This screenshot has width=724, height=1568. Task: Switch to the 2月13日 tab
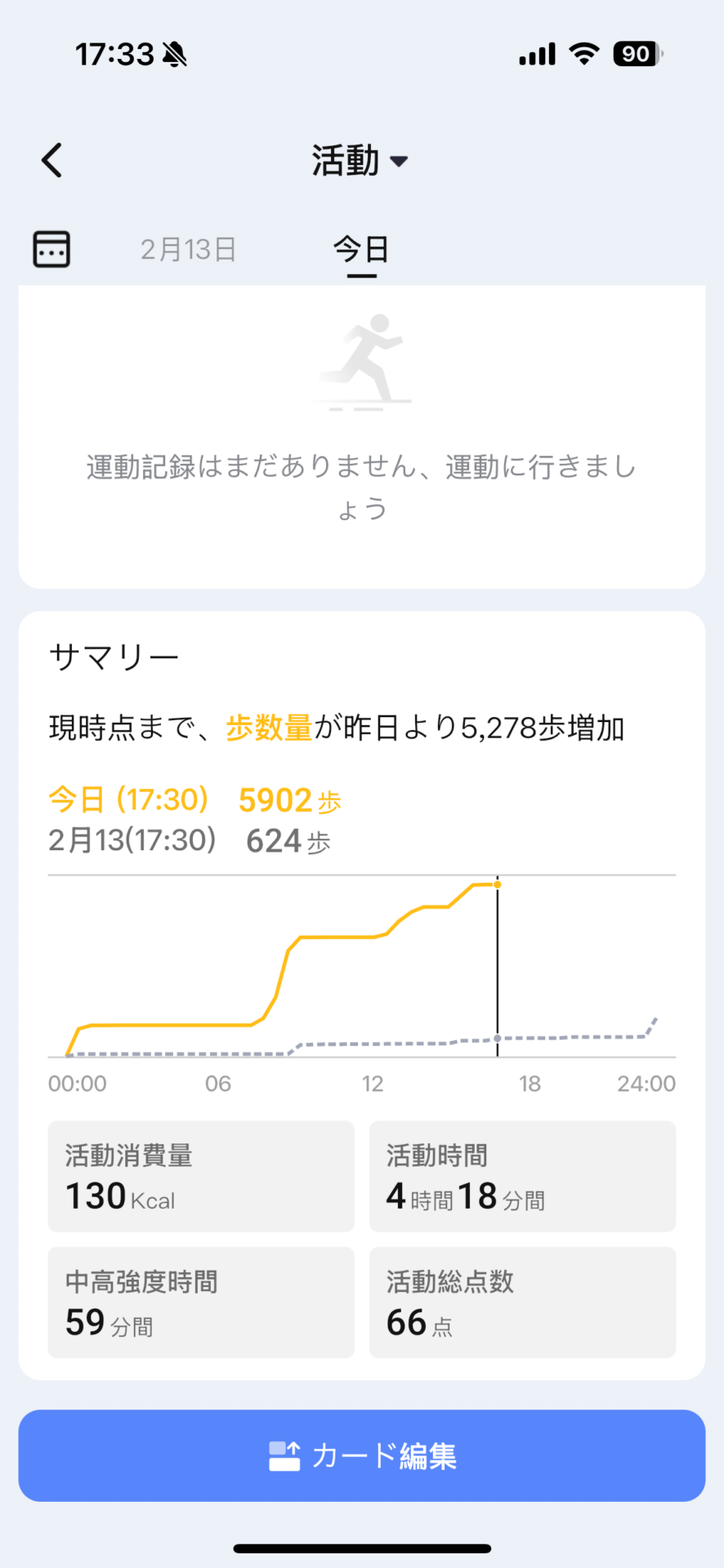coord(189,249)
